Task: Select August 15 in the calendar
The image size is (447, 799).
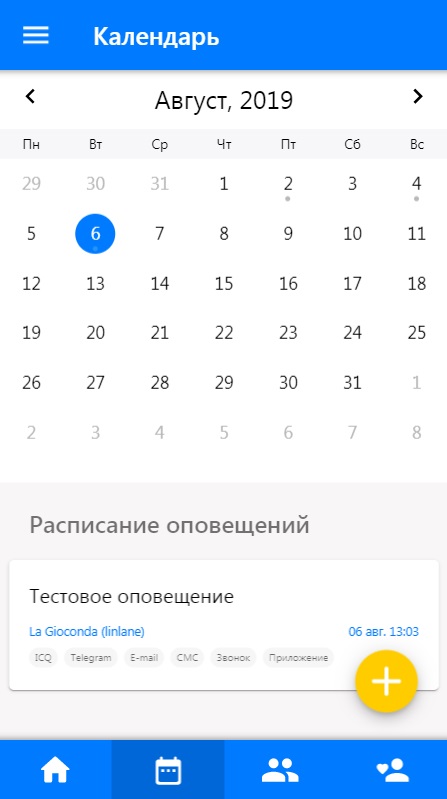Action: (x=224, y=283)
